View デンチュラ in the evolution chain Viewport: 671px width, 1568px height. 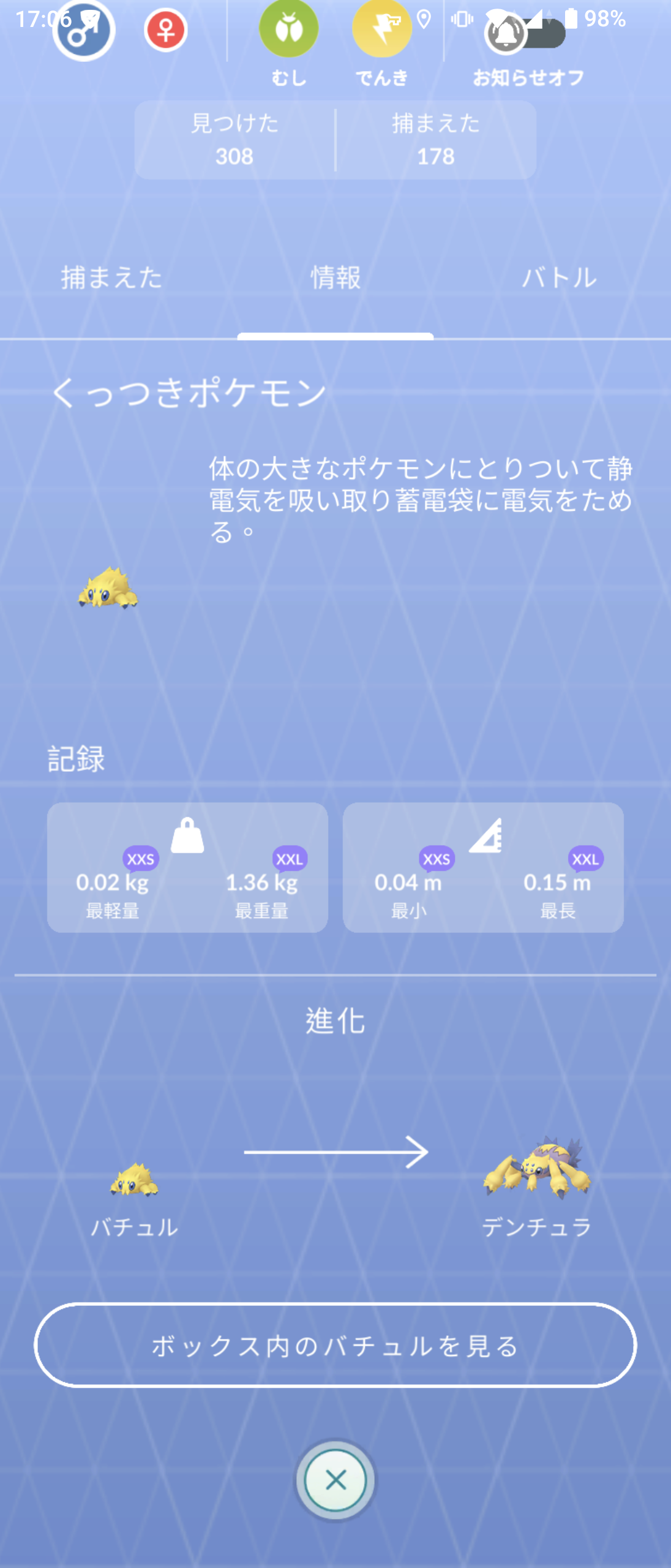tap(537, 1169)
